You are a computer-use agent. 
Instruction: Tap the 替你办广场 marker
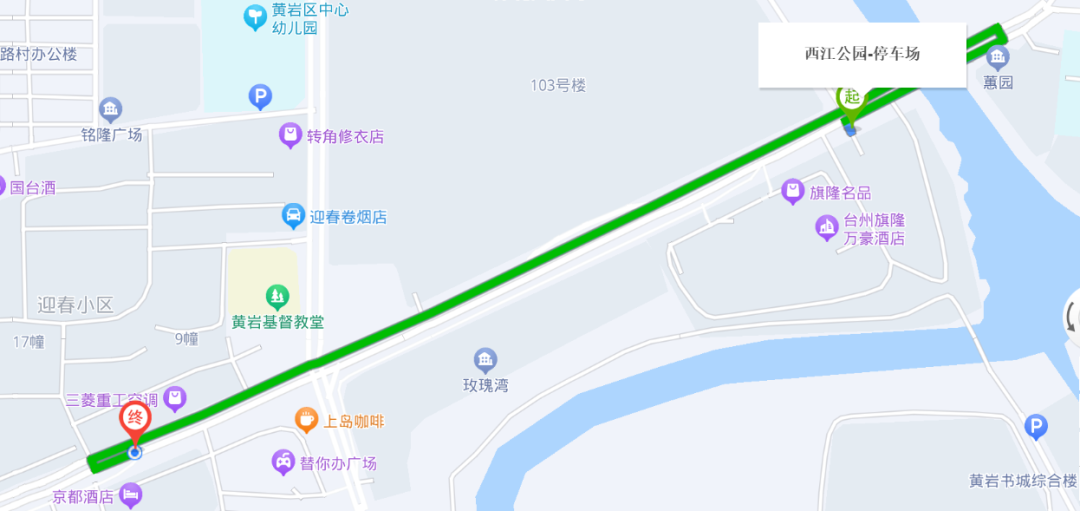[284, 462]
